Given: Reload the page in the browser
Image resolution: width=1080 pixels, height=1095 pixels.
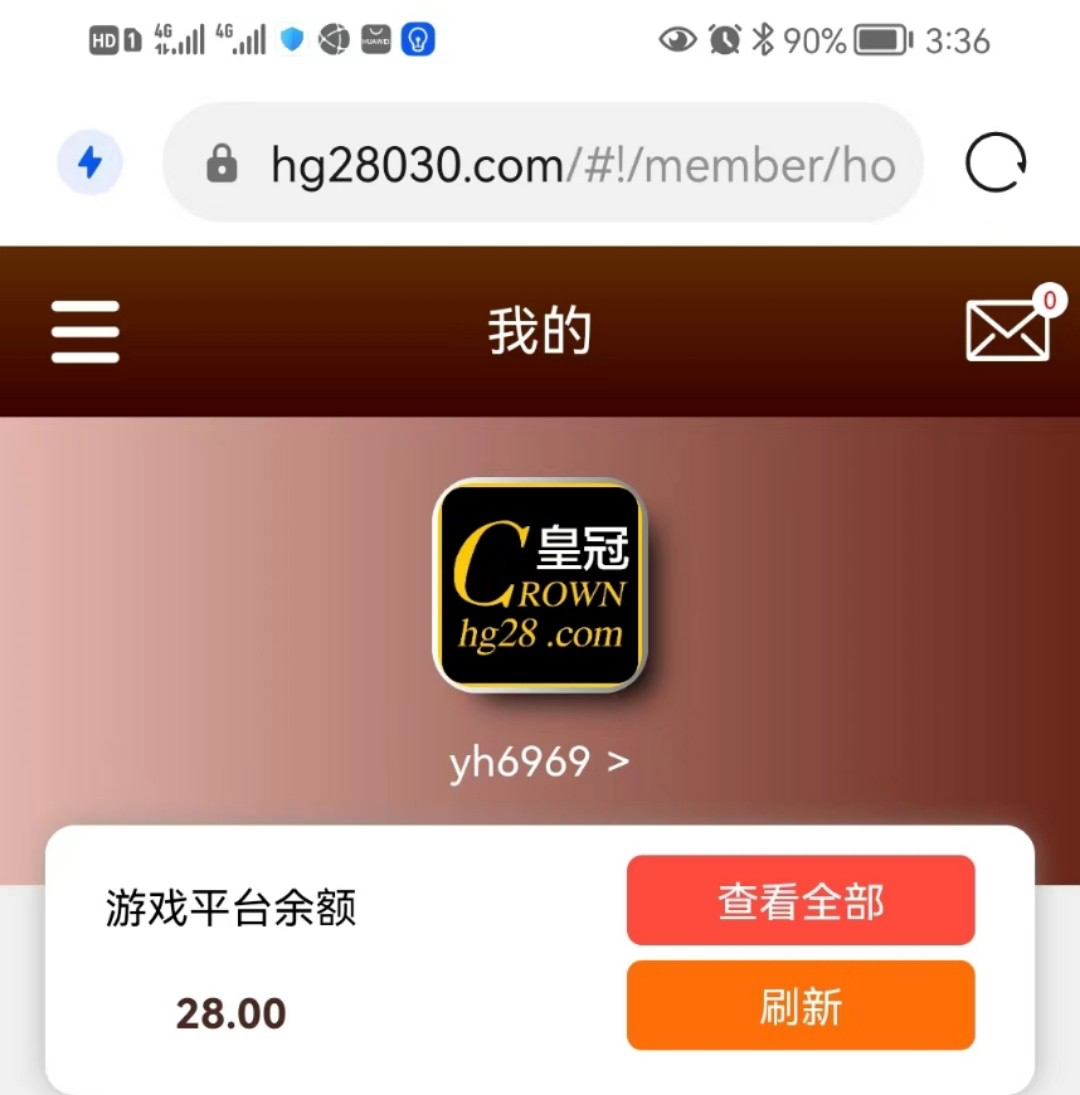Looking at the screenshot, I should [x=995, y=162].
